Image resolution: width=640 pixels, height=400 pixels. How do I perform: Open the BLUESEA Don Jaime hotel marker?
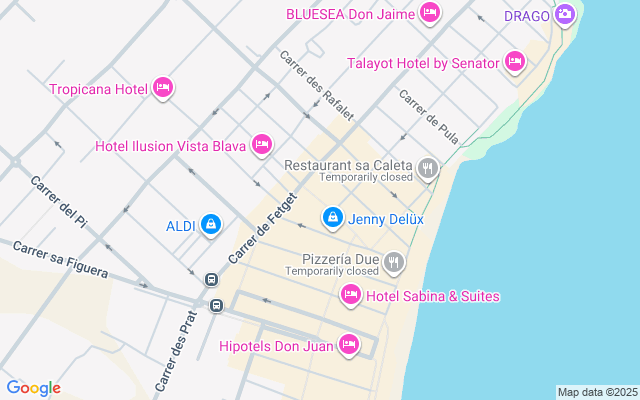click(x=430, y=13)
